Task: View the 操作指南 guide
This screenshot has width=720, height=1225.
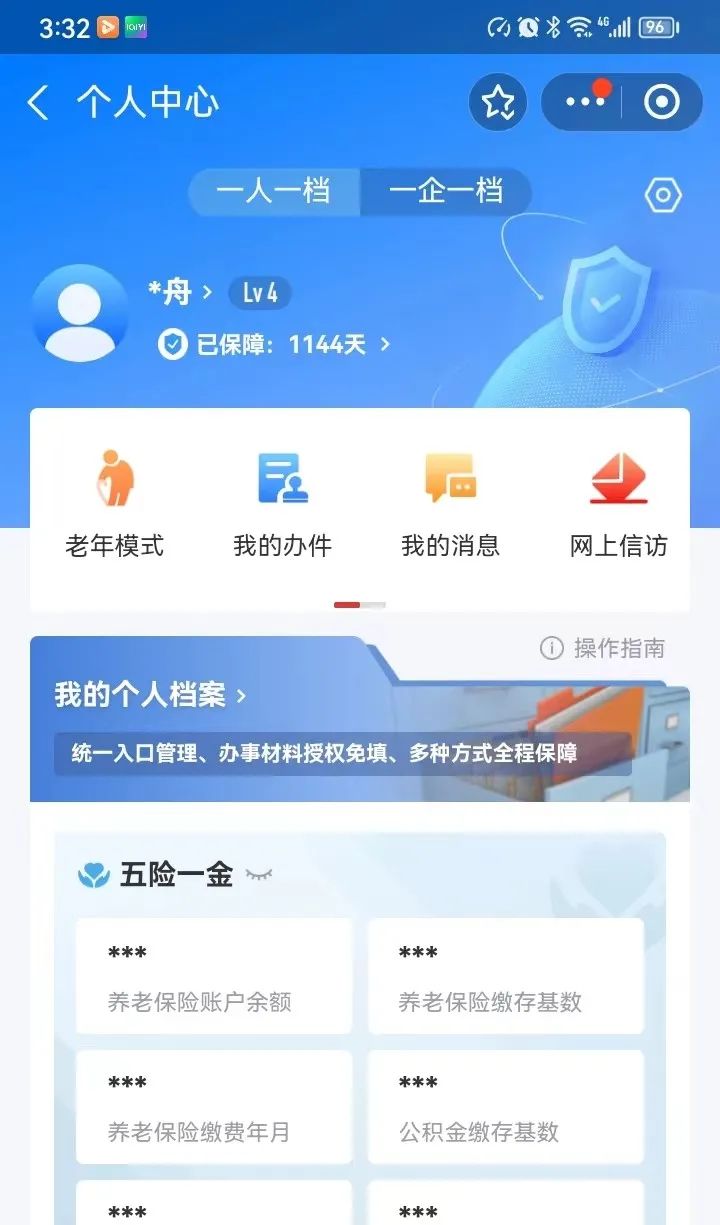Action: 603,648
